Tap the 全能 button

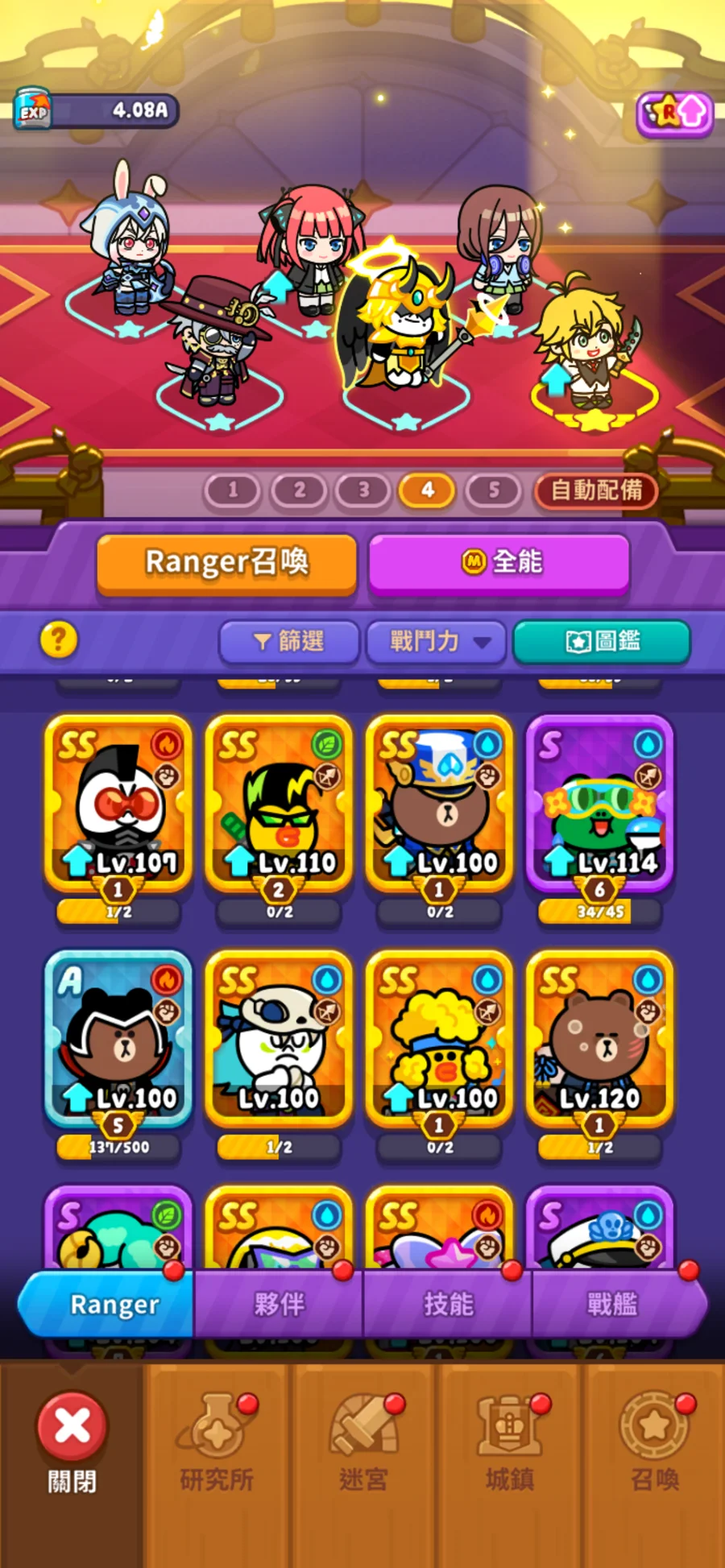499,562
